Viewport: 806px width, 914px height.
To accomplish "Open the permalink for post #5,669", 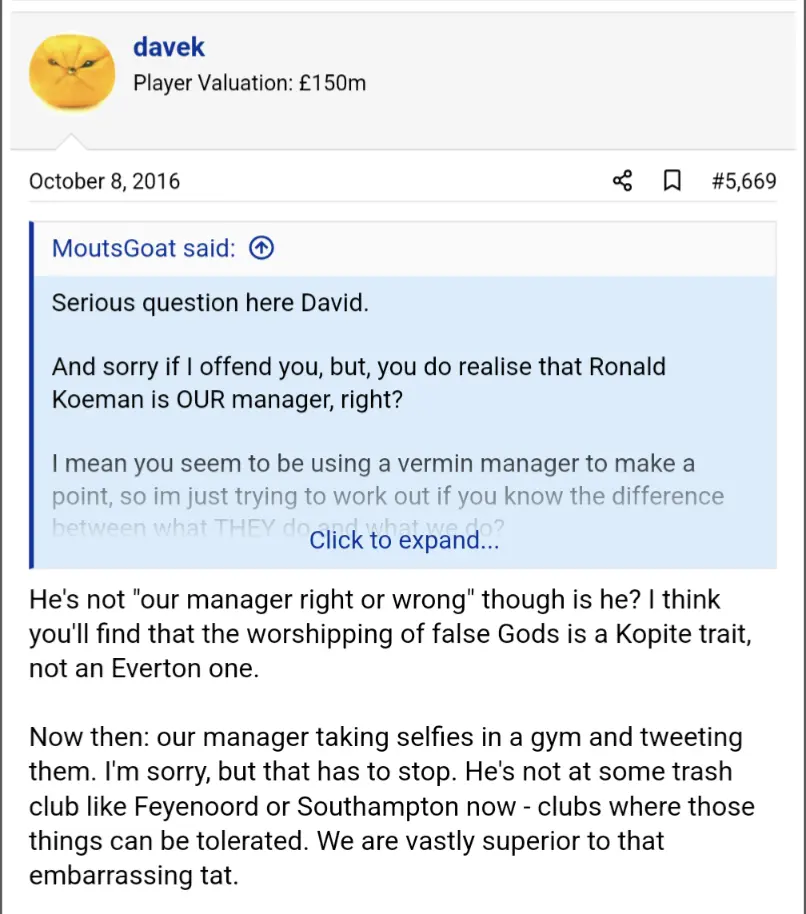I will 743,181.
